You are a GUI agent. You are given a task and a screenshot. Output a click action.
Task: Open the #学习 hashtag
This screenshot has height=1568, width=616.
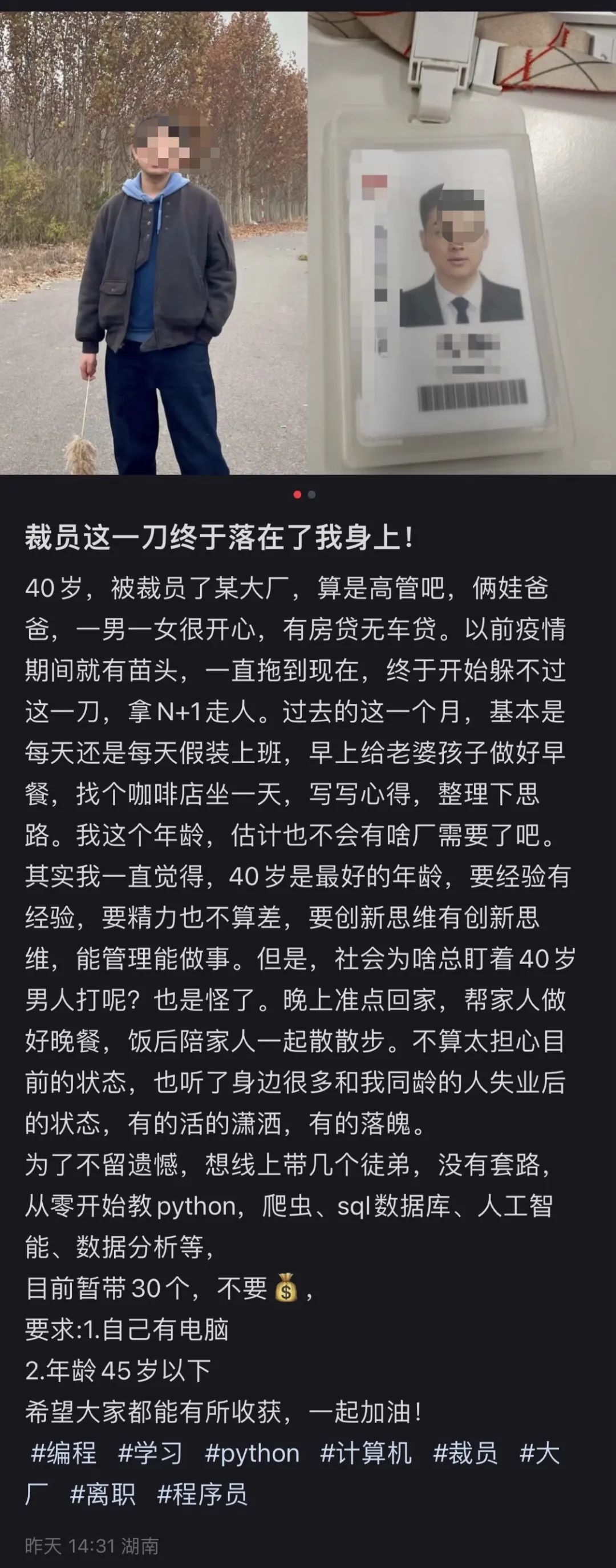[151, 1453]
